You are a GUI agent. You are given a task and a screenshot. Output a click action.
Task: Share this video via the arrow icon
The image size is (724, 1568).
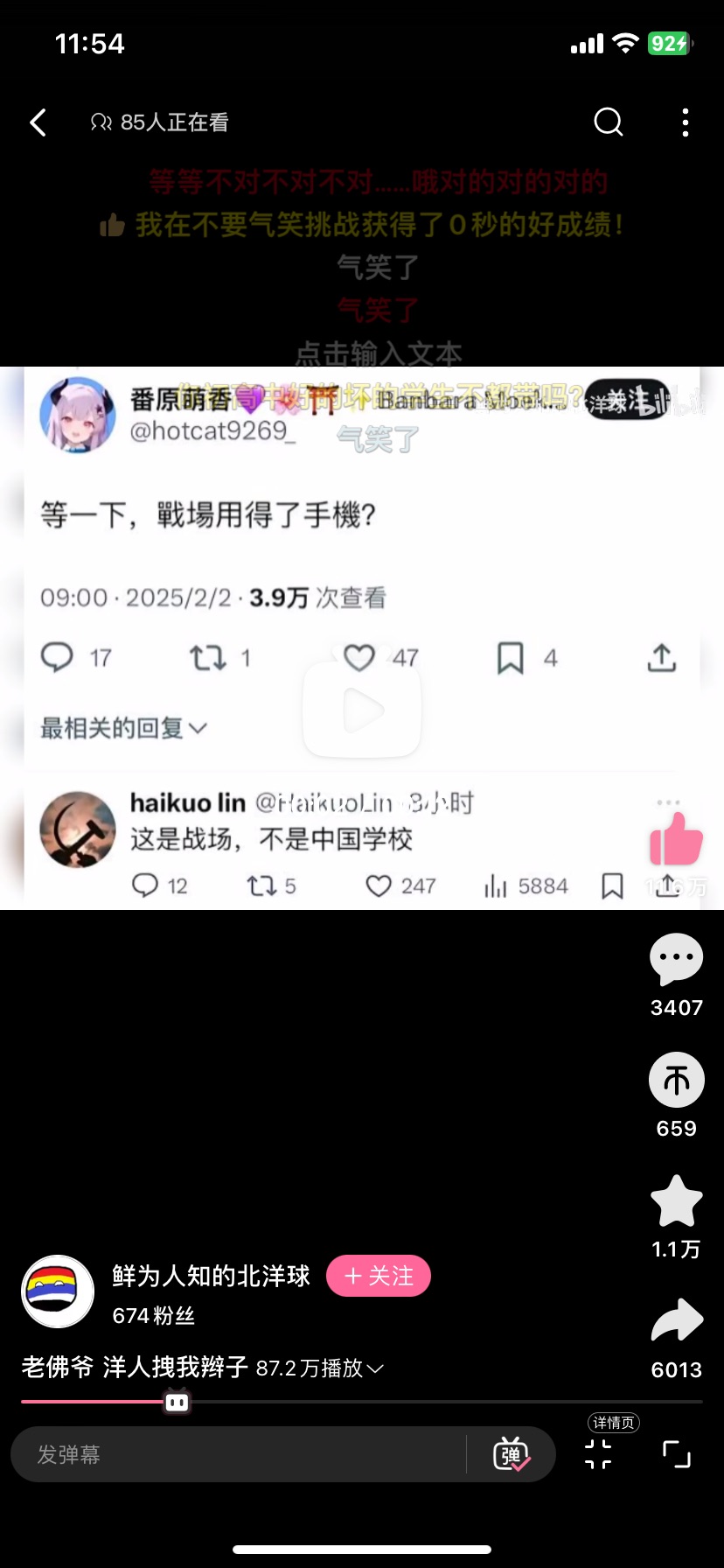click(676, 1321)
